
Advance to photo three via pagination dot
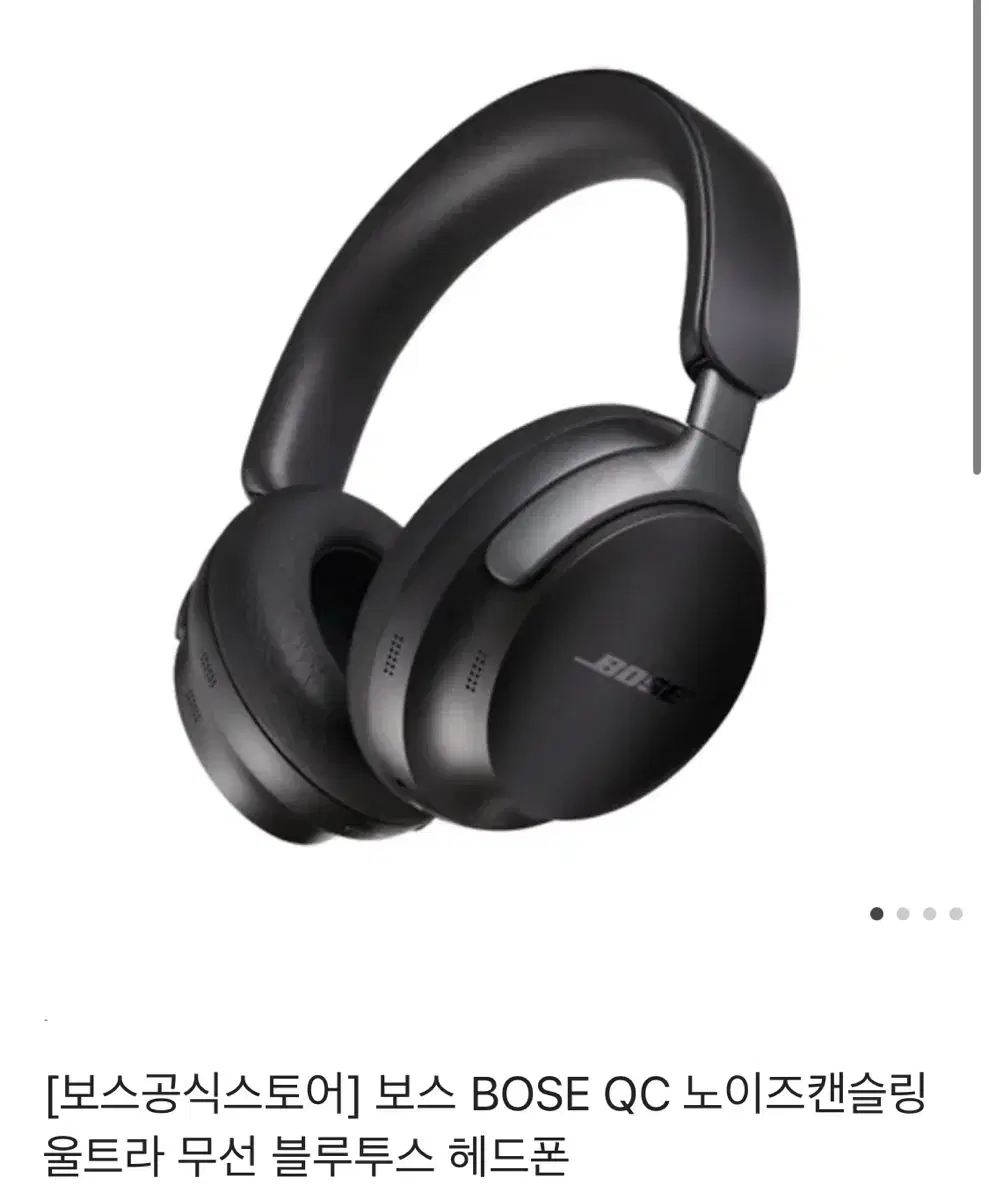coord(930,911)
